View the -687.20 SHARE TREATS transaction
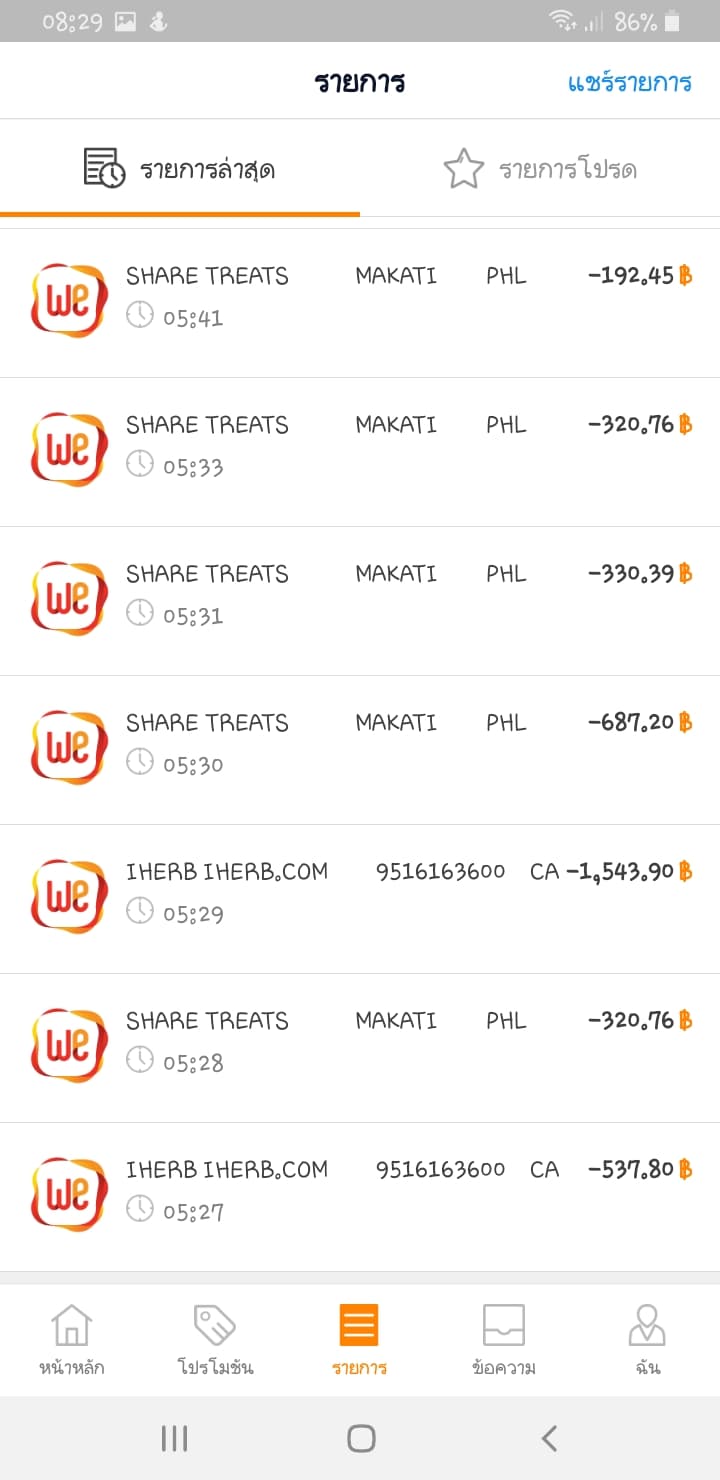 click(360, 748)
